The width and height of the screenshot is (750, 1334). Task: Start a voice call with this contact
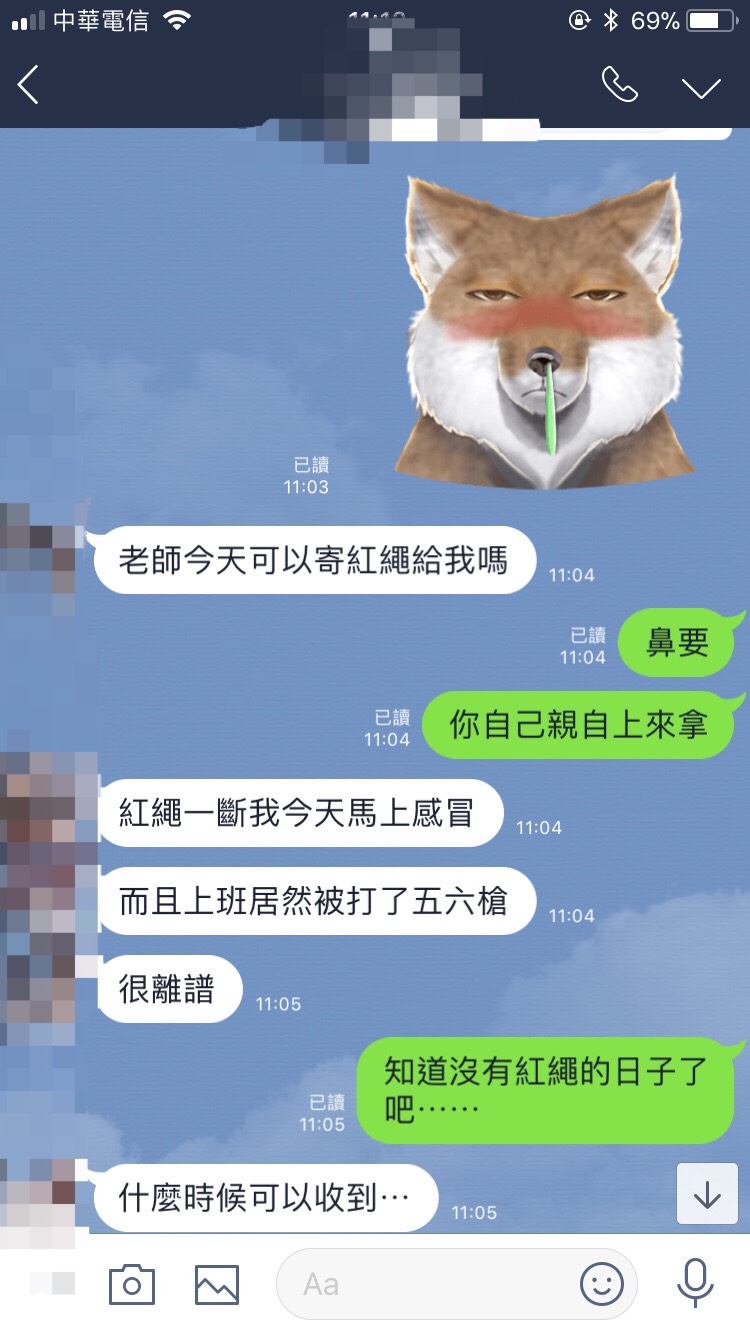click(619, 86)
